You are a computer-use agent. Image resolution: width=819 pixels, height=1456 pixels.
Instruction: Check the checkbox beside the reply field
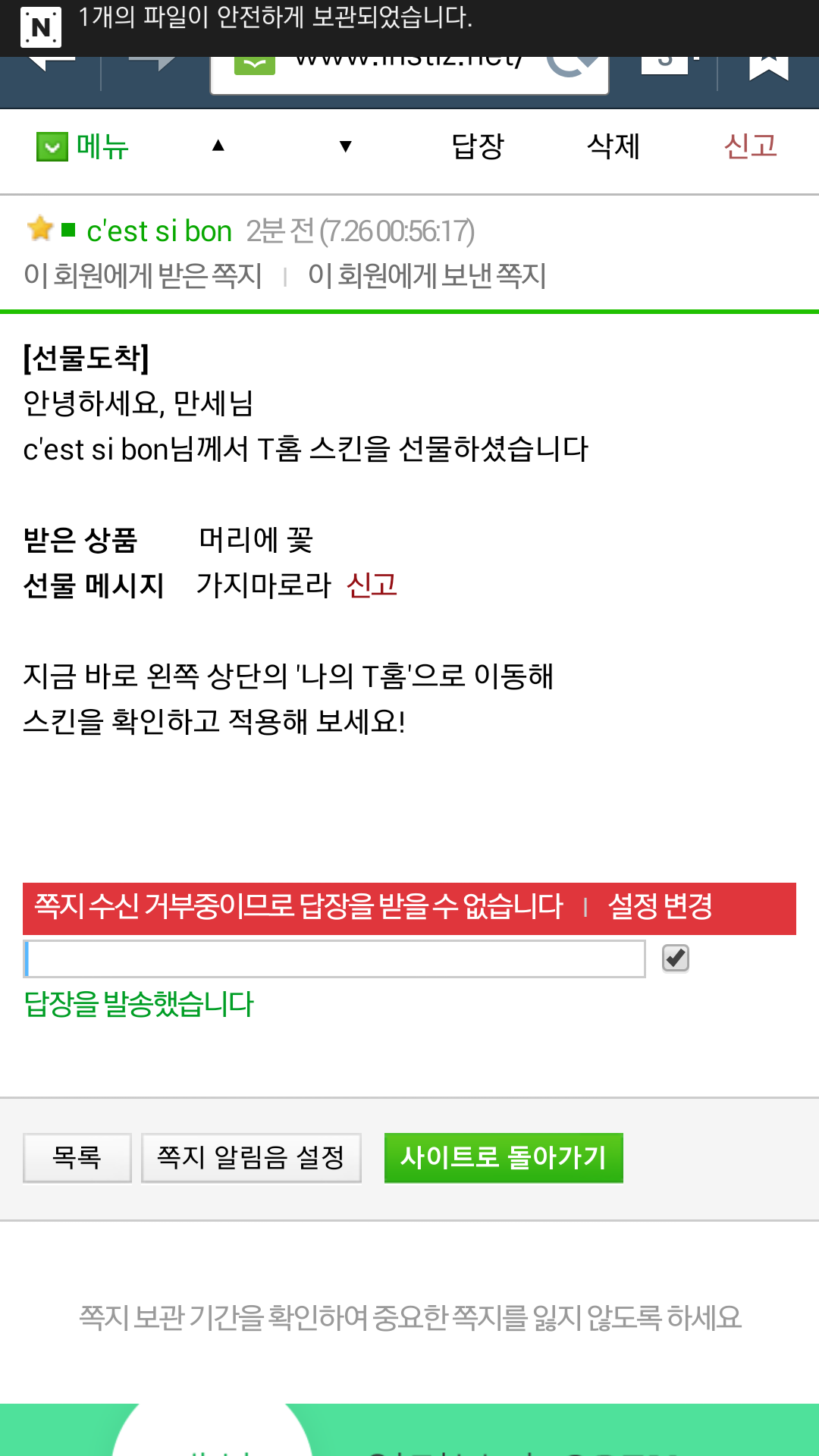[673, 958]
